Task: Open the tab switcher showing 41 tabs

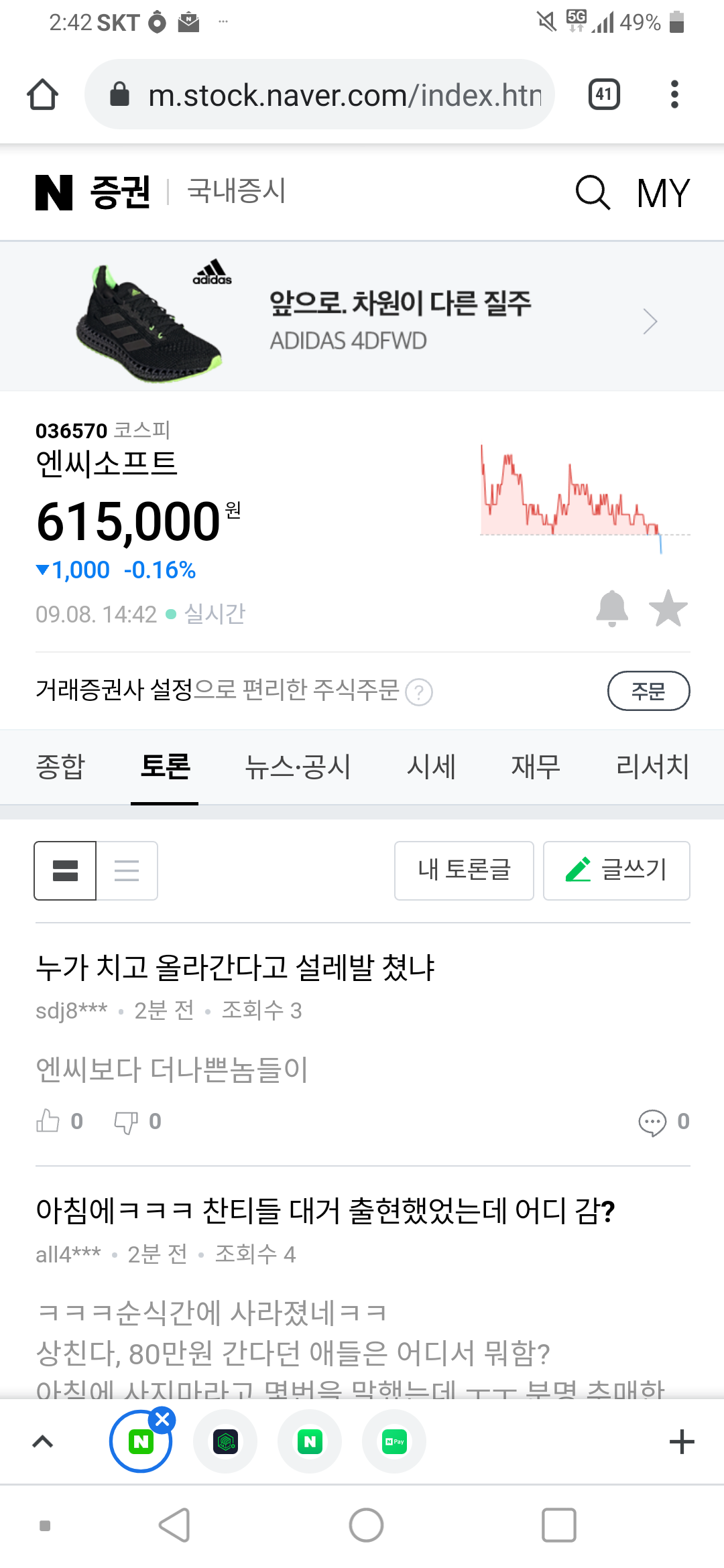Action: click(604, 94)
